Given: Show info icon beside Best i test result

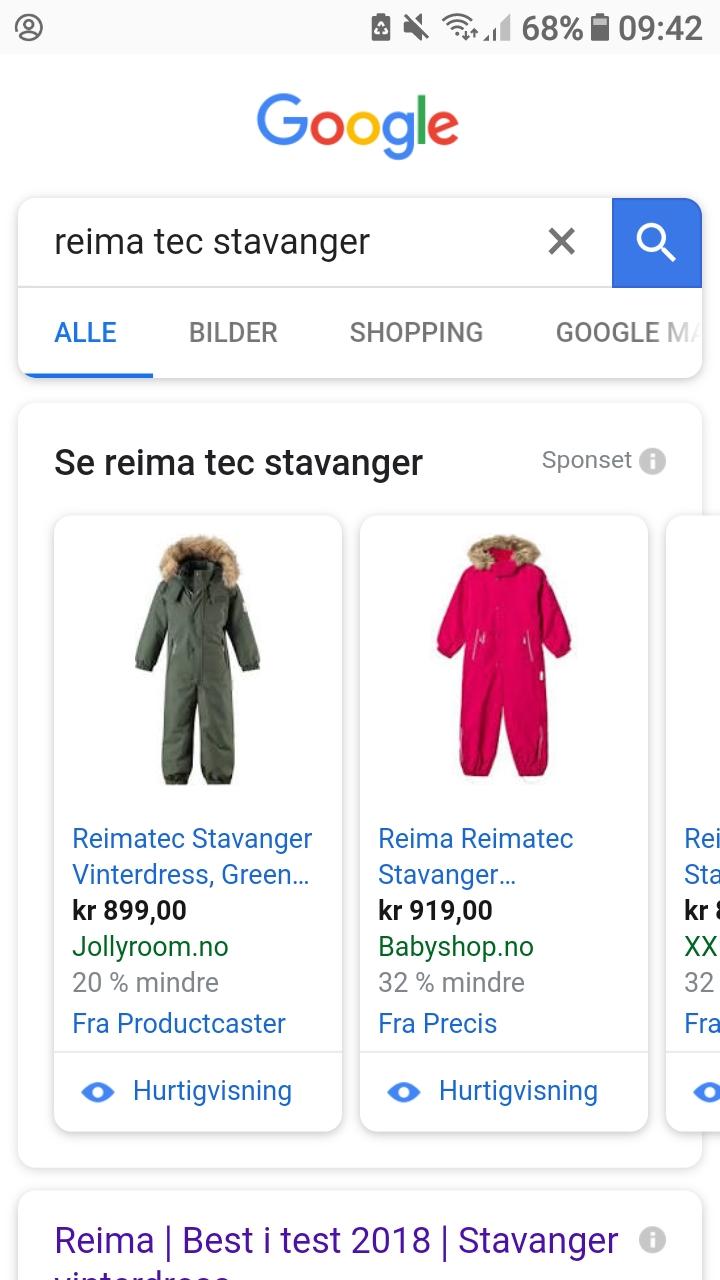Looking at the screenshot, I should click(x=652, y=1240).
